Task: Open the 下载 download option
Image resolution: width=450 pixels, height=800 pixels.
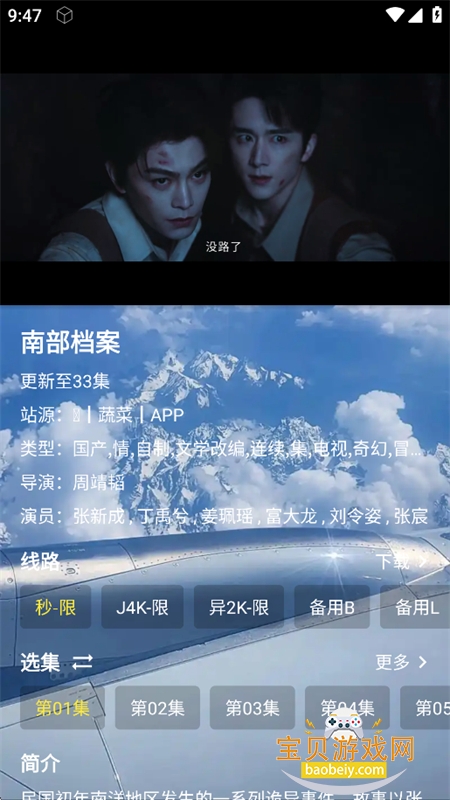Action: [402, 562]
